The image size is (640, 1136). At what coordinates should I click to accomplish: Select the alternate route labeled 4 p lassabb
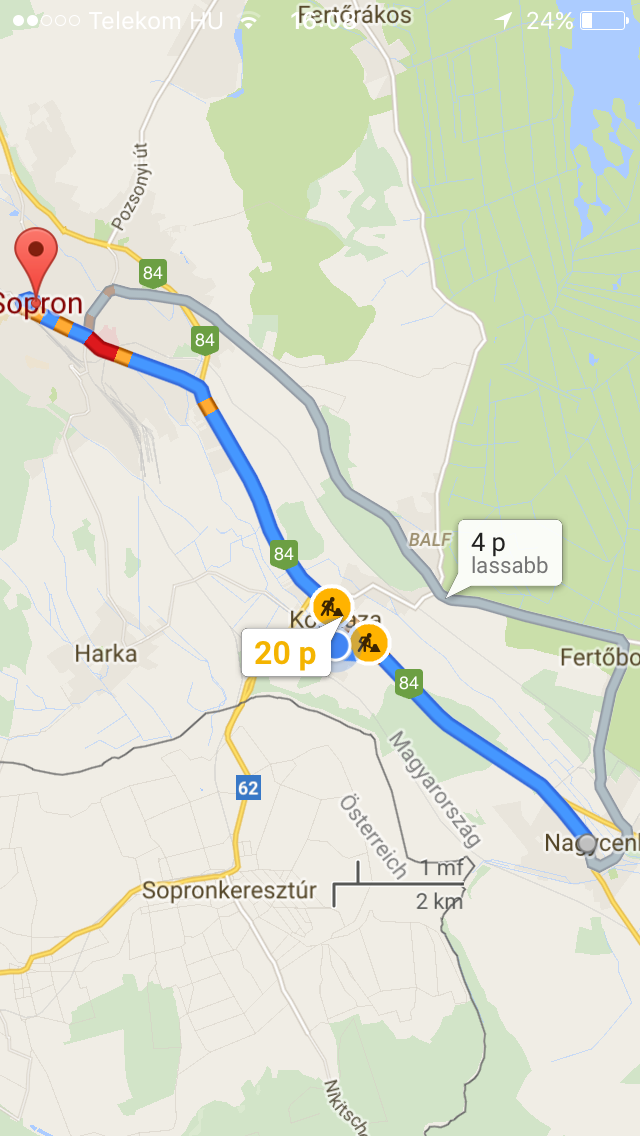tap(509, 553)
